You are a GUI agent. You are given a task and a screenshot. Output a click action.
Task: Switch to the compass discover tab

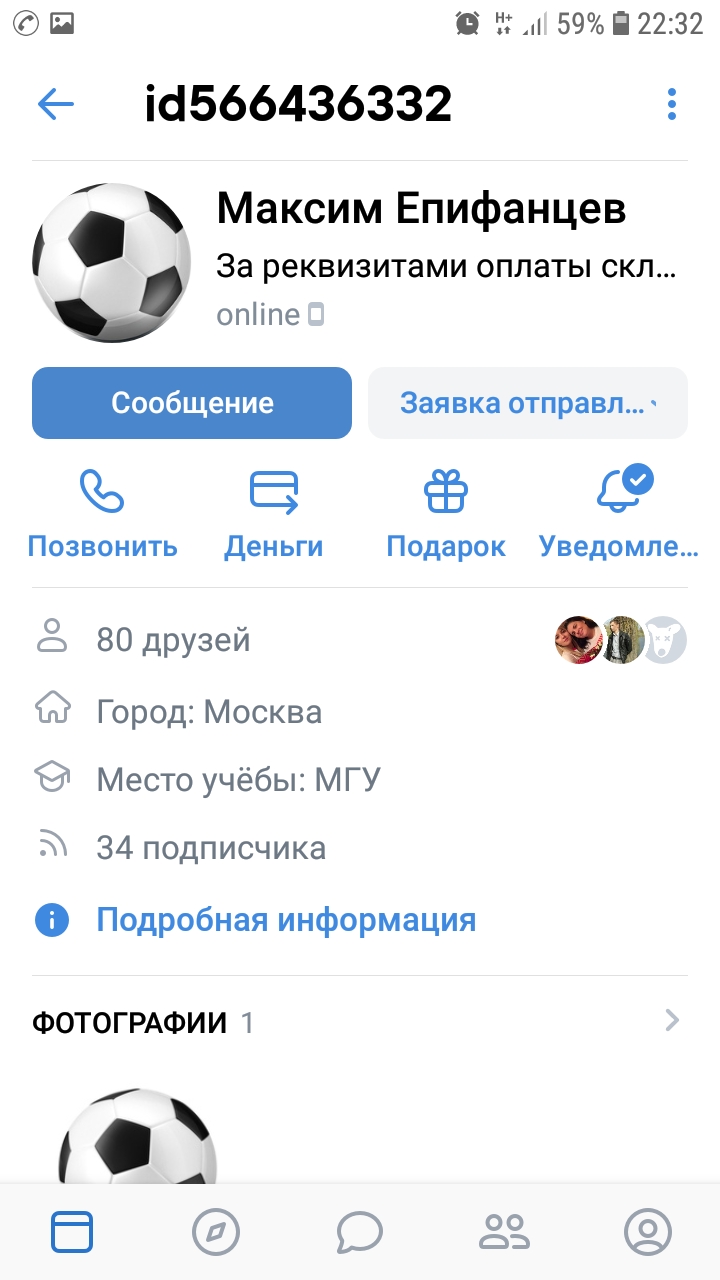coord(215,1232)
